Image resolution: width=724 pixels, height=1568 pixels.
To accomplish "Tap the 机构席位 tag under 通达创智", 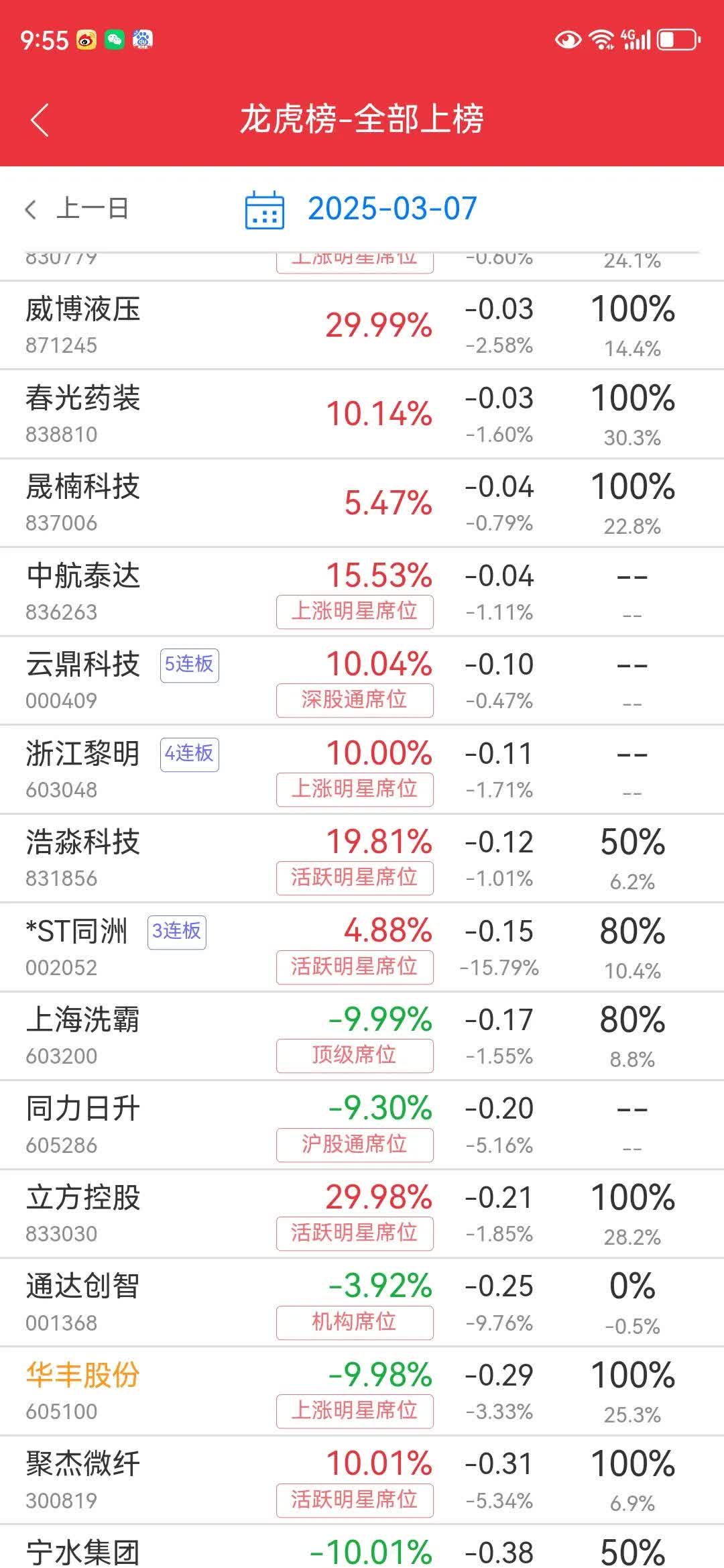I will 355,1323.
